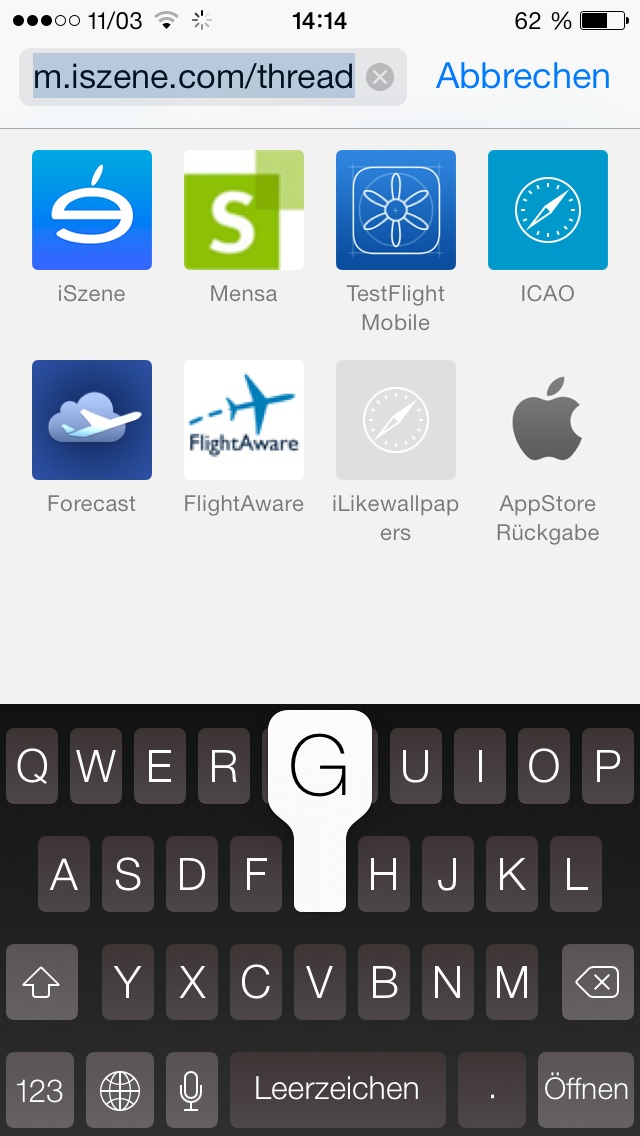Tap Abbrechen to cancel editing
Screen dimensions: 640x1136
522,76
